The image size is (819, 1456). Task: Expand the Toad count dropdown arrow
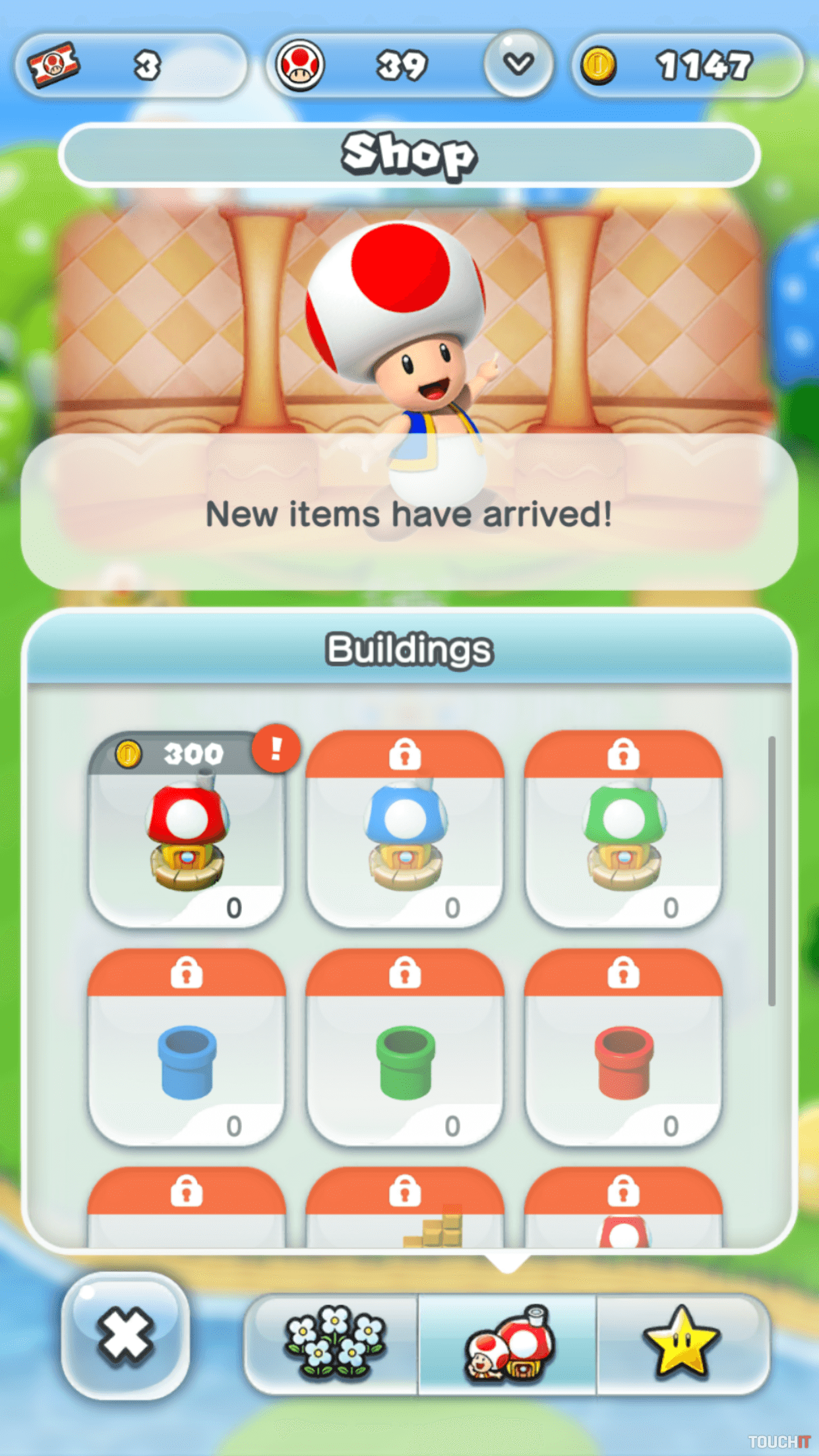tap(518, 64)
